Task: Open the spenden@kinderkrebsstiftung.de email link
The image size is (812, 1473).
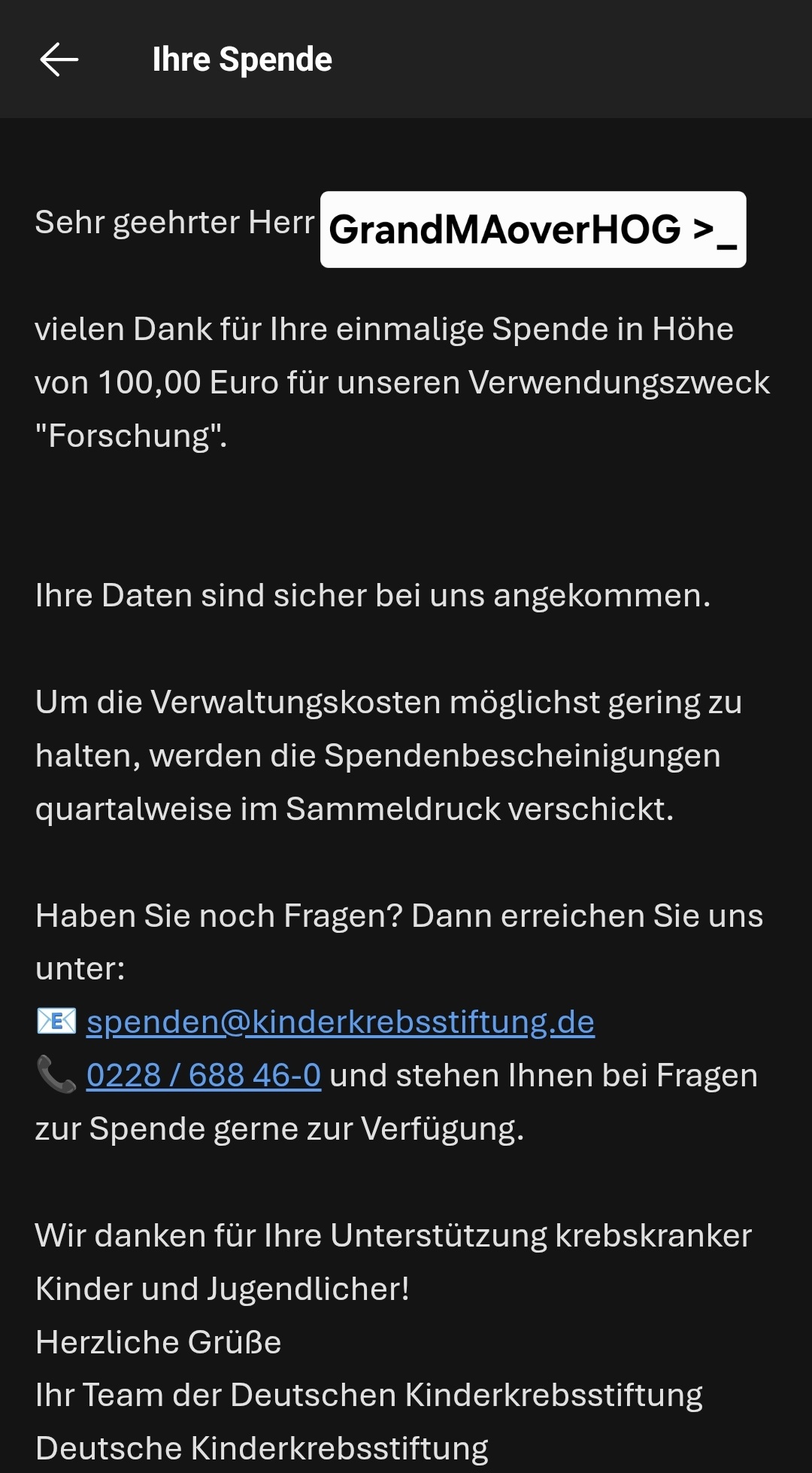Action: point(341,1022)
